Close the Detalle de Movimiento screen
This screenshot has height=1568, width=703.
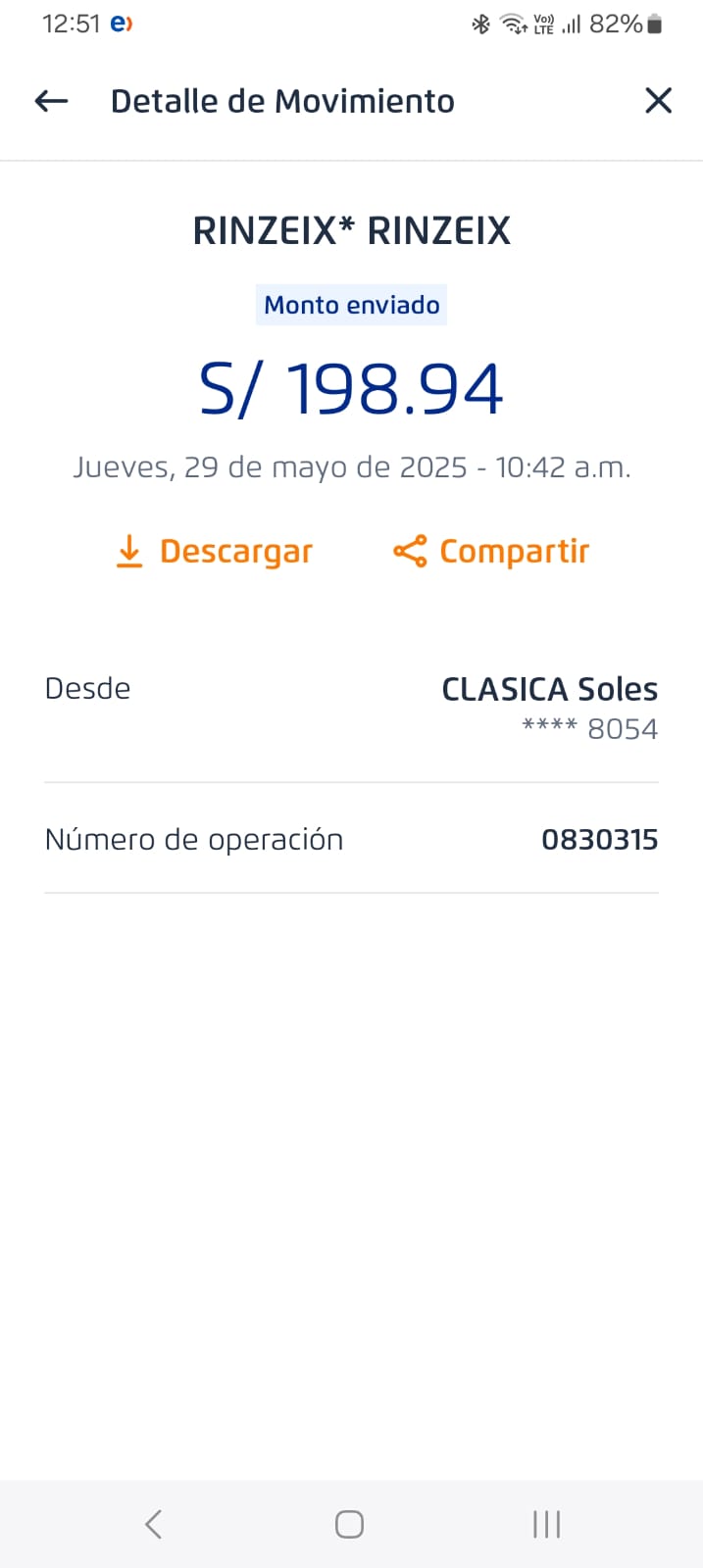coord(658,100)
